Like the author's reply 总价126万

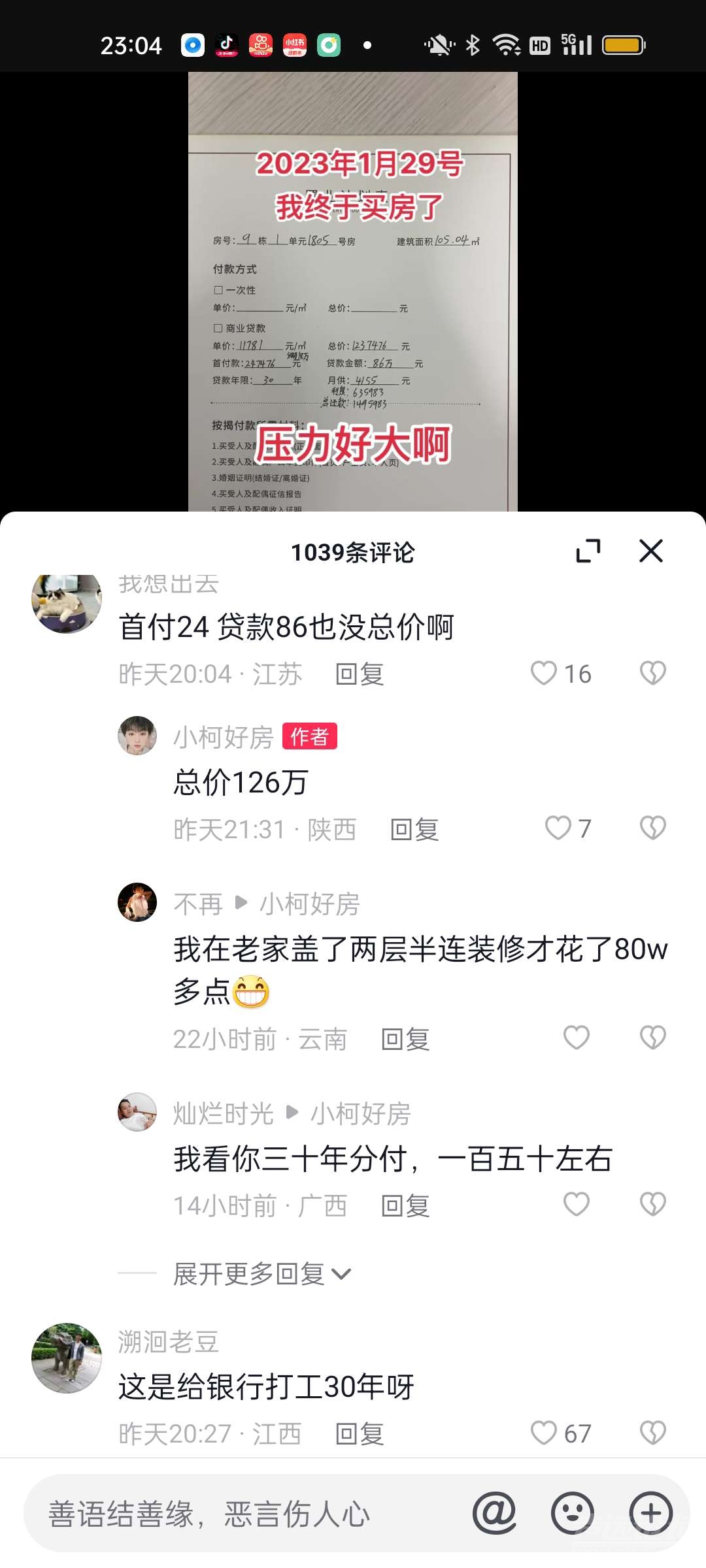click(558, 828)
